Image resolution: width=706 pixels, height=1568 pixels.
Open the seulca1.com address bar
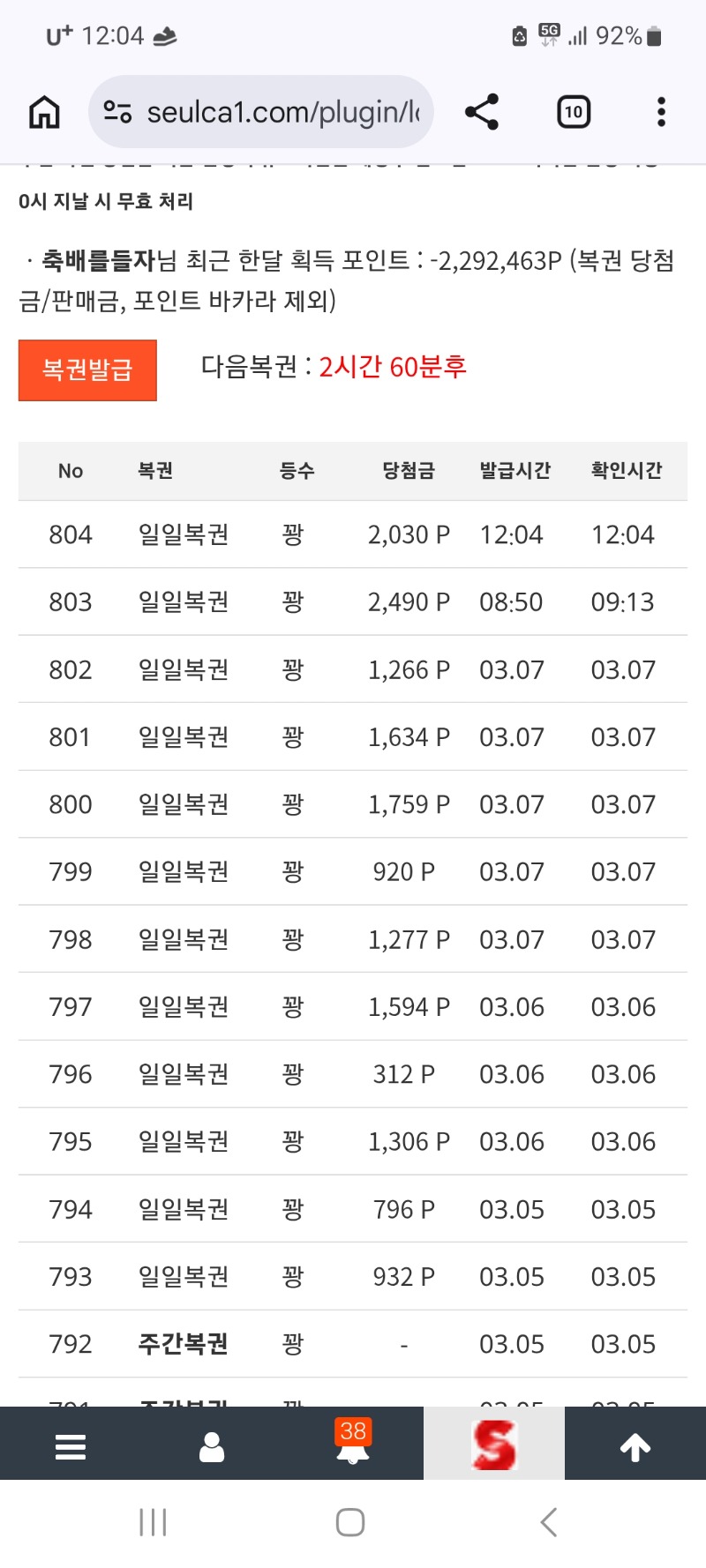(x=282, y=112)
